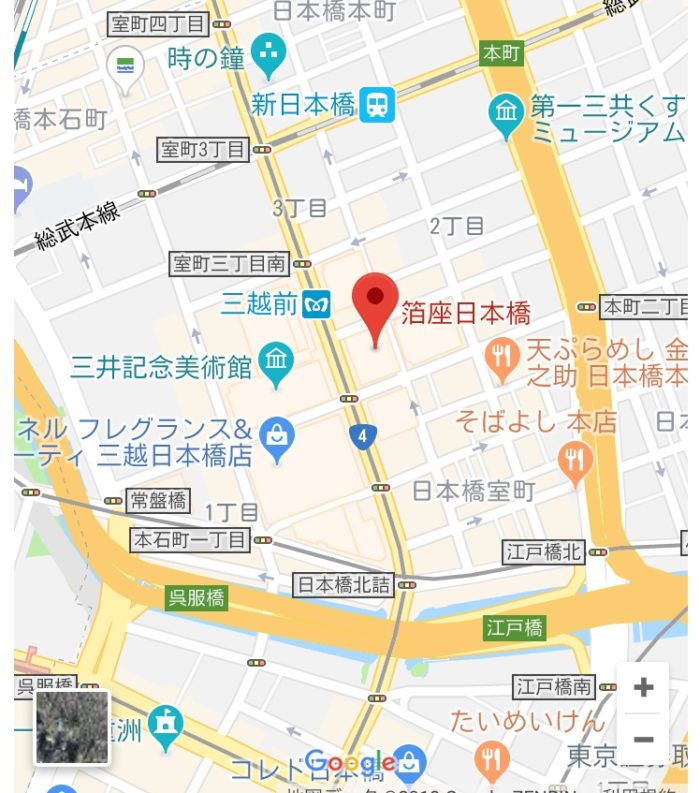
Task: Switch to satellite imagery view
Action: pos(72,727)
